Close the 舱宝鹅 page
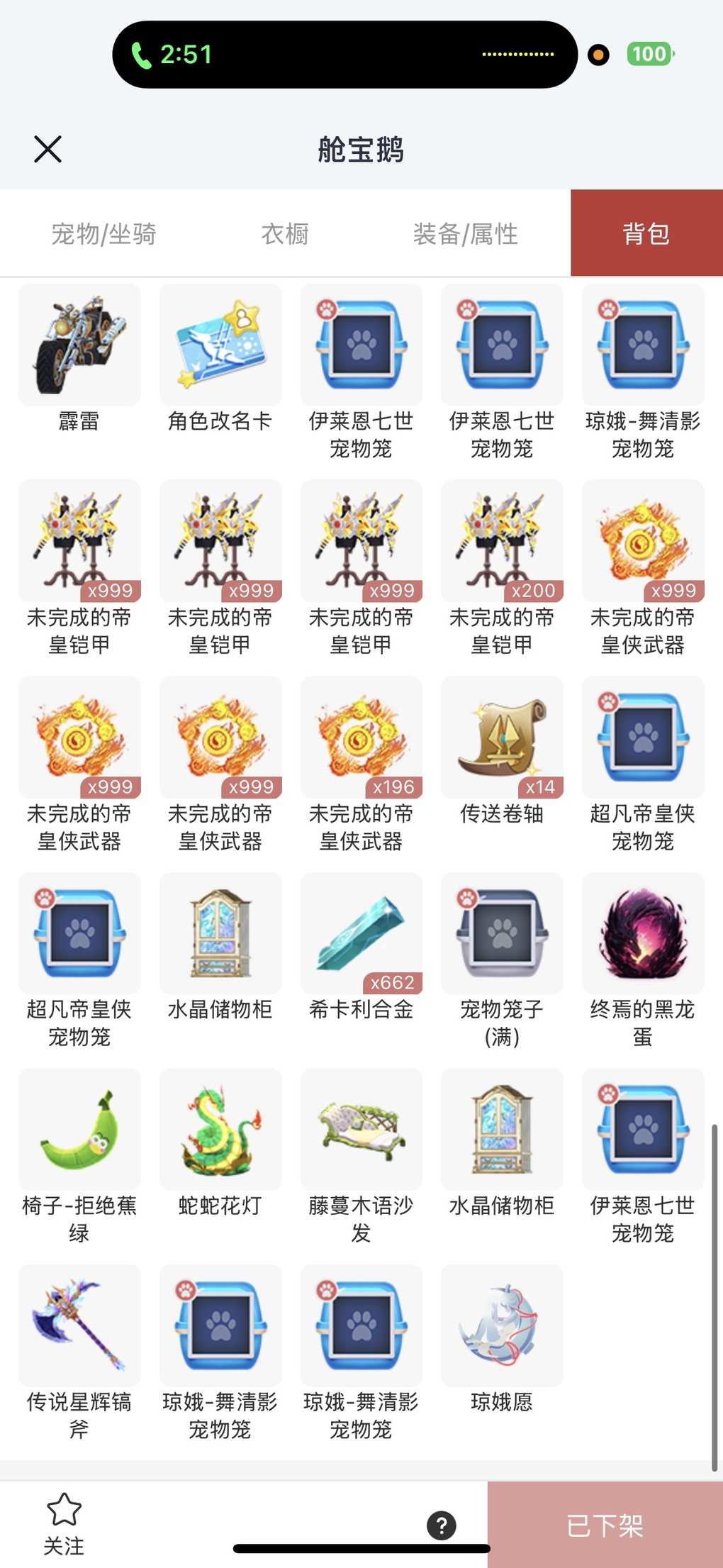The height and width of the screenshot is (1568, 723). click(x=47, y=149)
